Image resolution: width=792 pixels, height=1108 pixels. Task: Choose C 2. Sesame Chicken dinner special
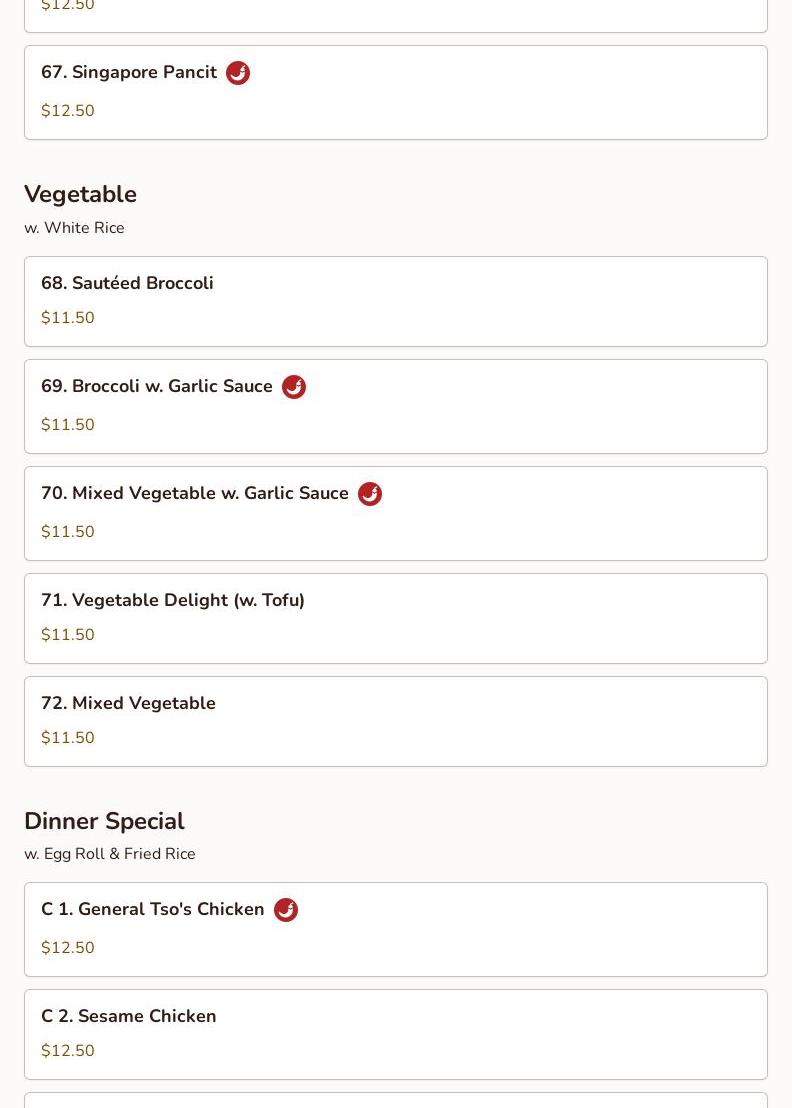395,1034
